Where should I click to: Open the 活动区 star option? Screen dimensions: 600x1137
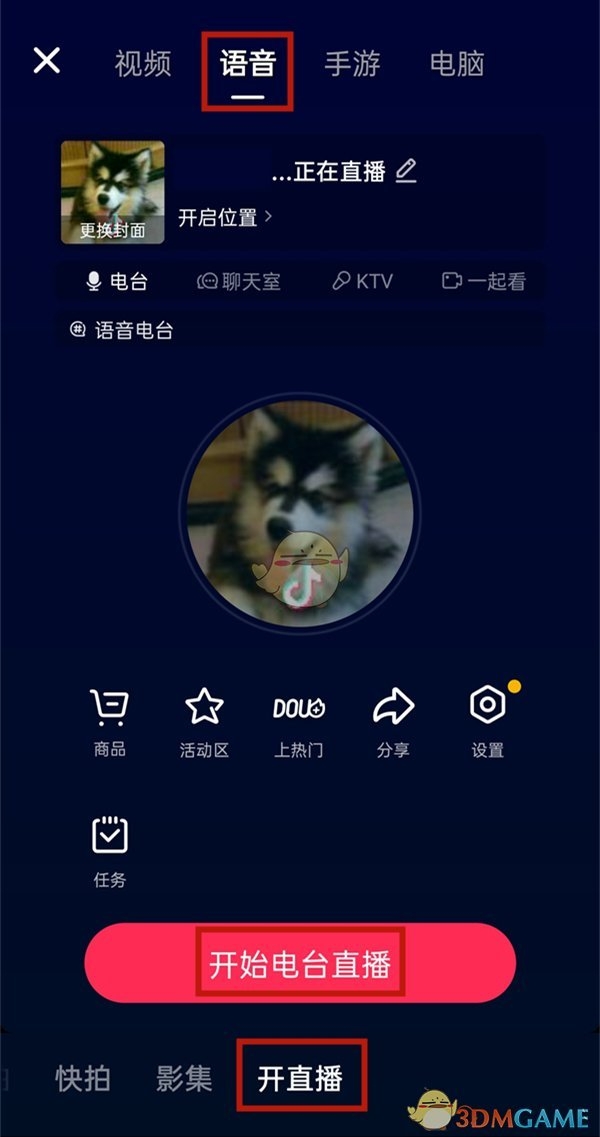205,719
